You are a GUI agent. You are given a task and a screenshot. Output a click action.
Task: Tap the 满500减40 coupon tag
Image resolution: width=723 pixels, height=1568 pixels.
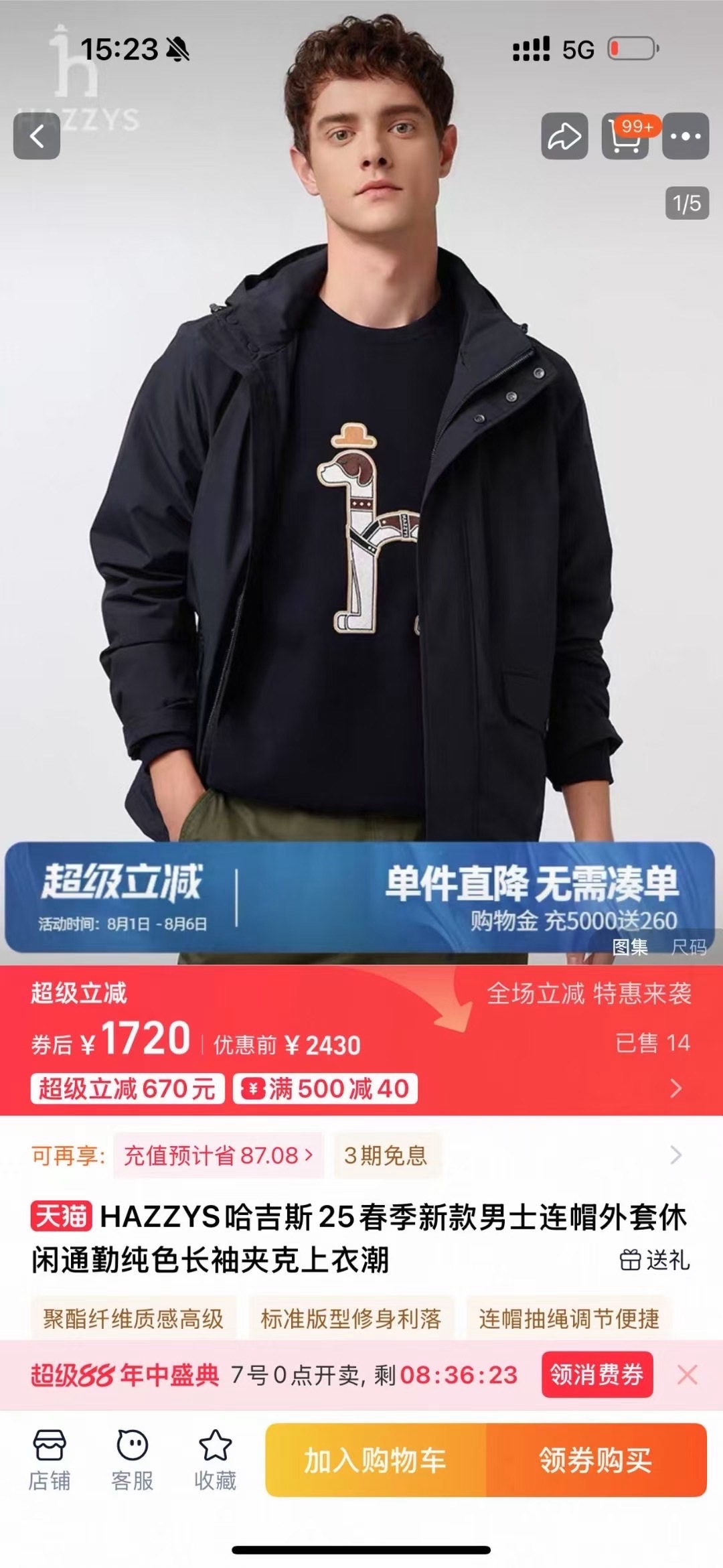click(x=325, y=1088)
